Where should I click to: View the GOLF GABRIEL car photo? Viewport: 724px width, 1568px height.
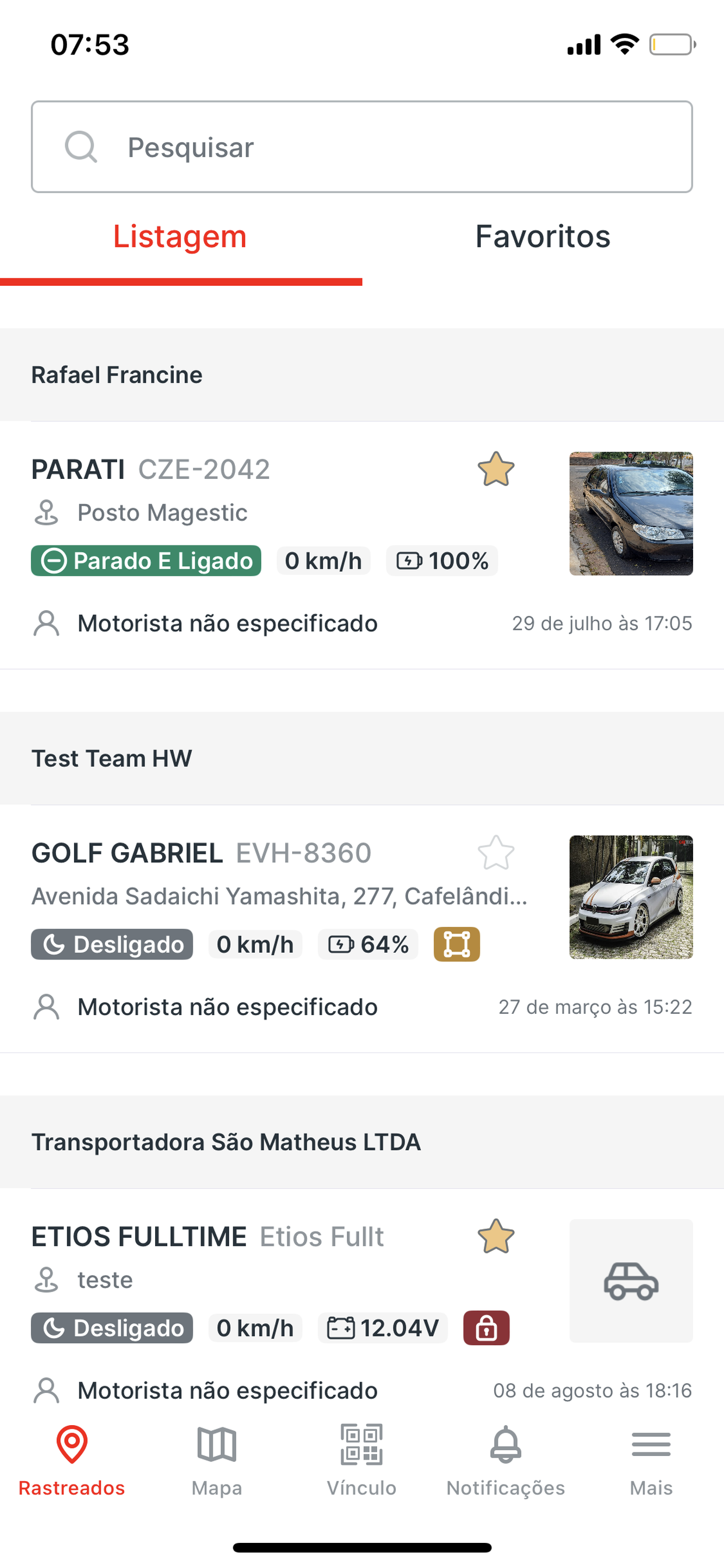pos(631,897)
